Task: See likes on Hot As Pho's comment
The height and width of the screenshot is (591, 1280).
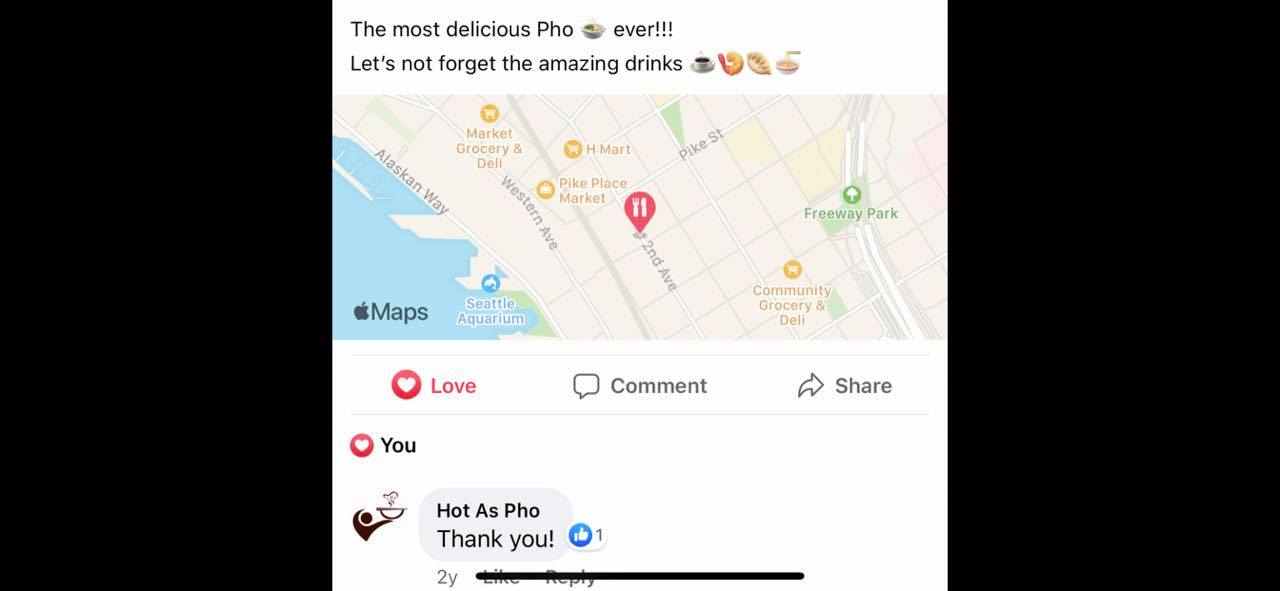Action: (x=587, y=535)
